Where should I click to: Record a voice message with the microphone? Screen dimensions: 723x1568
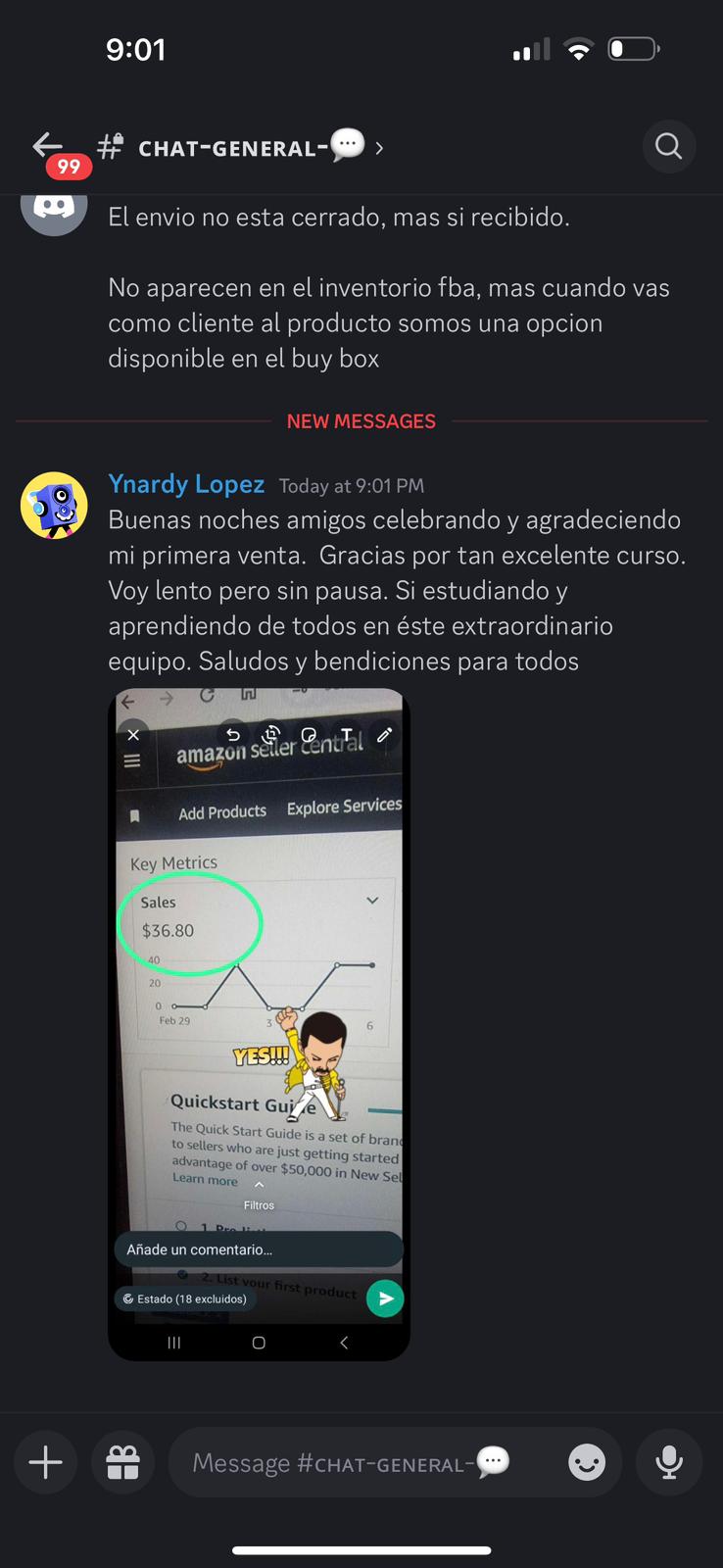pyautogui.click(x=669, y=1462)
